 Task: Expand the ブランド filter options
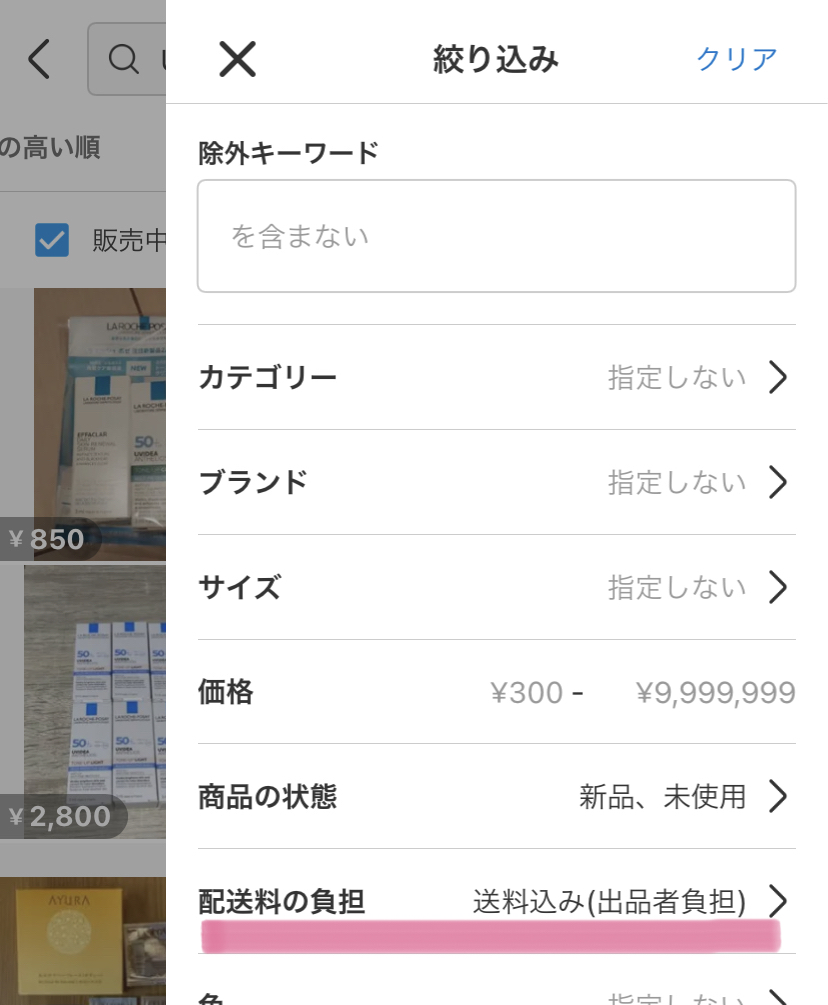click(496, 482)
